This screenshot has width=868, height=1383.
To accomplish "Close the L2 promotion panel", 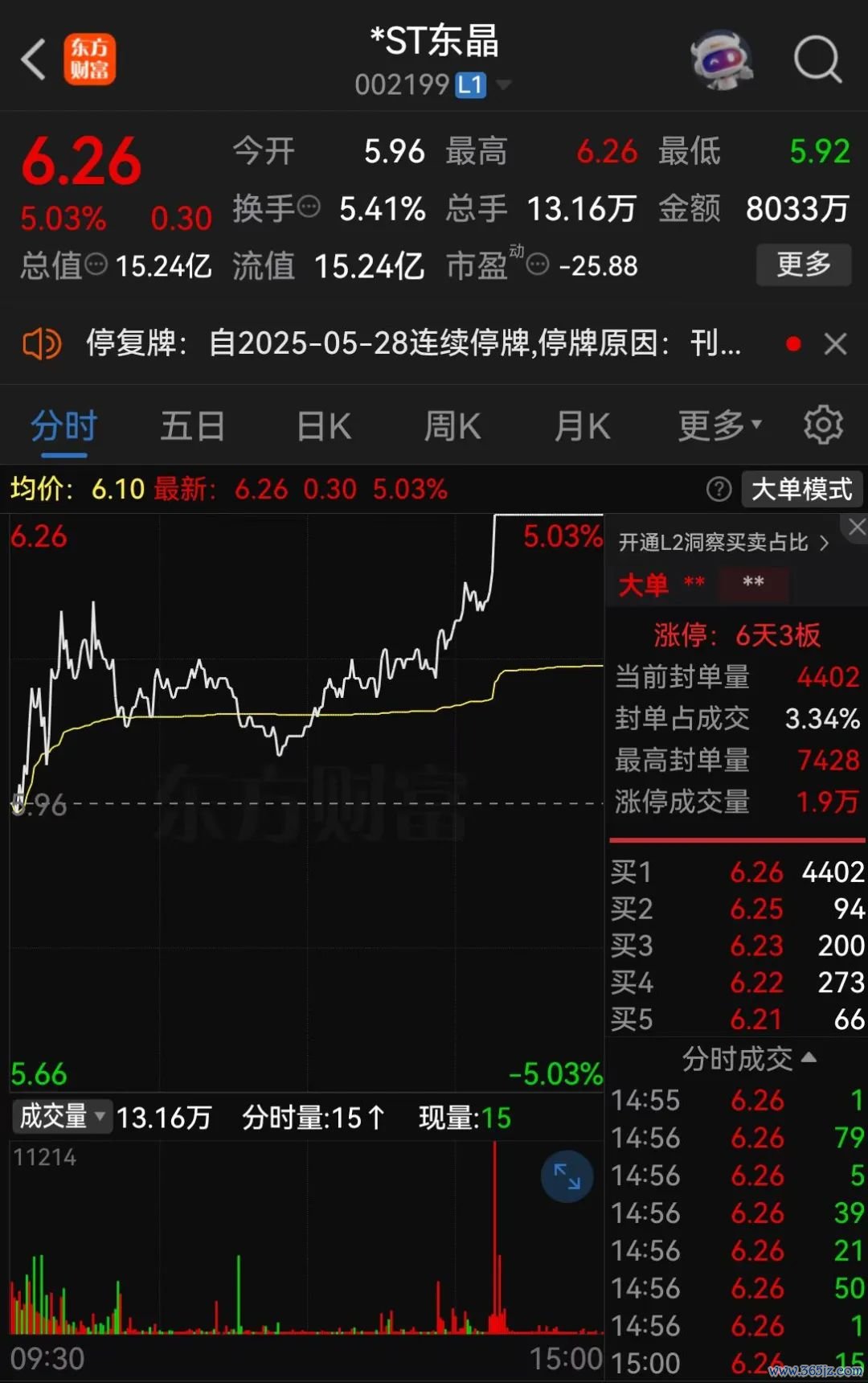I will (857, 527).
